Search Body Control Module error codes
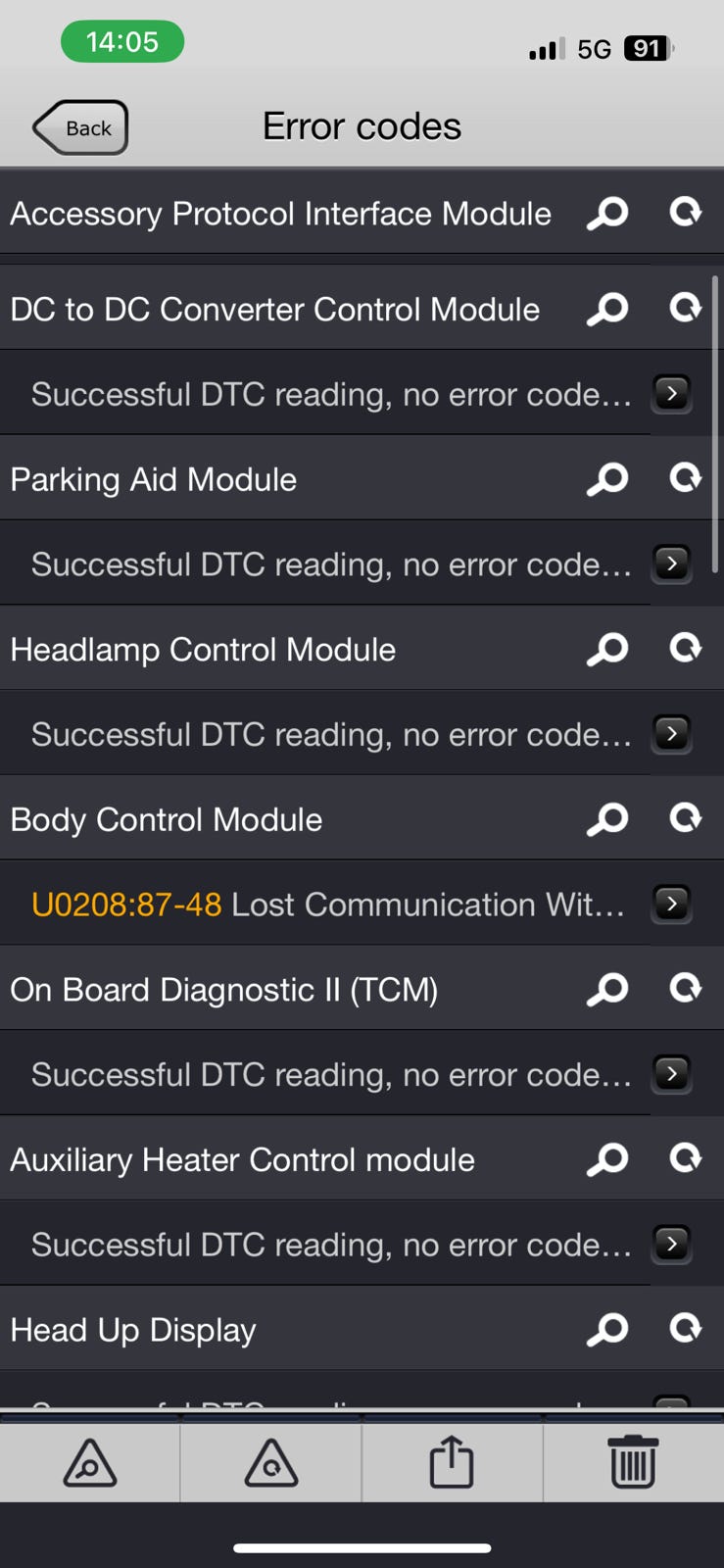The height and width of the screenshot is (1568, 724). coord(607,819)
